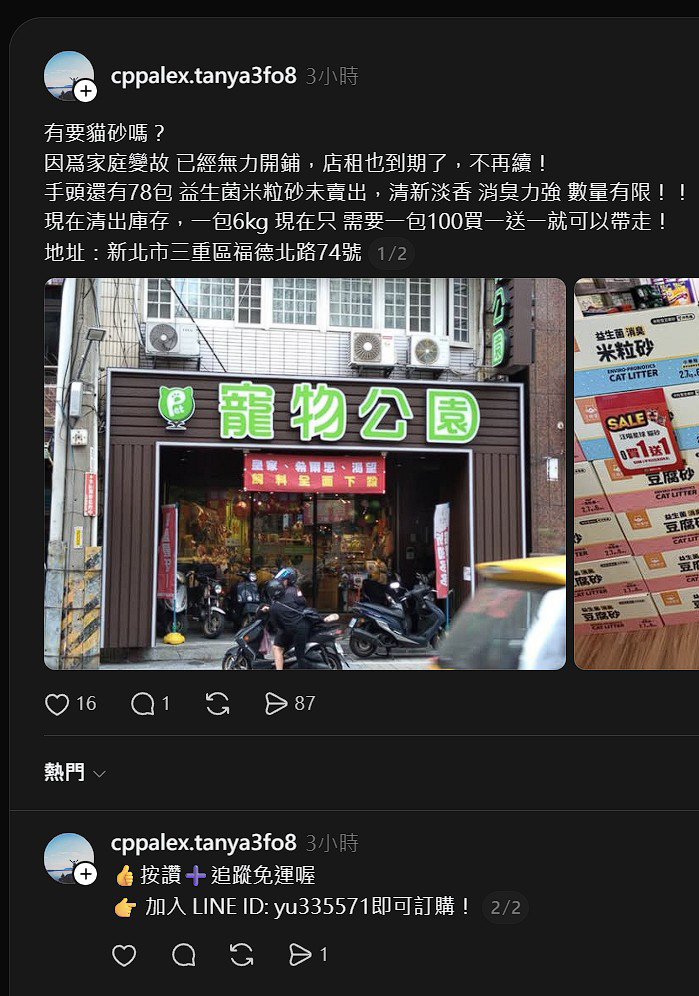Share the post with 87 shares
The image size is (699, 996).
tap(276, 704)
